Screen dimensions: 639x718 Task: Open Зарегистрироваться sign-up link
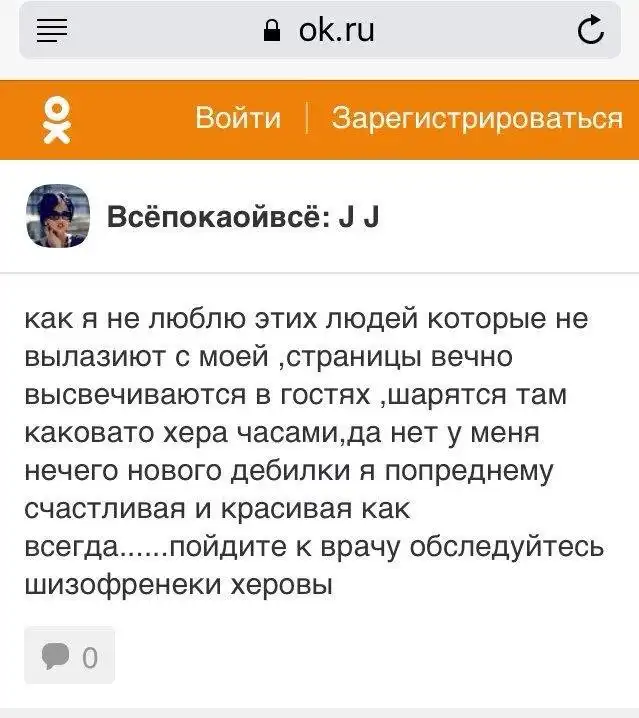[477, 118]
